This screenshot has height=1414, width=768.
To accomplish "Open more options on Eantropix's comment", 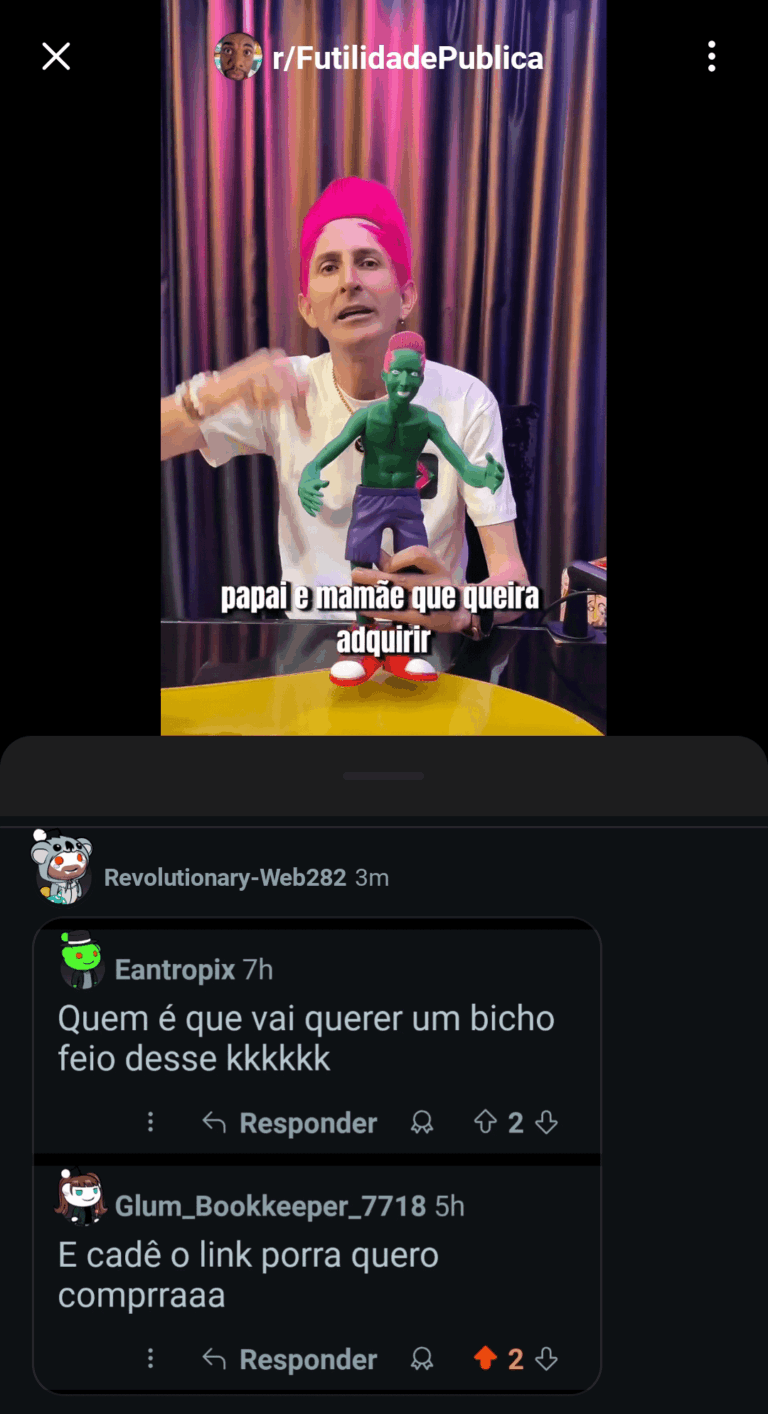I will 151,1123.
